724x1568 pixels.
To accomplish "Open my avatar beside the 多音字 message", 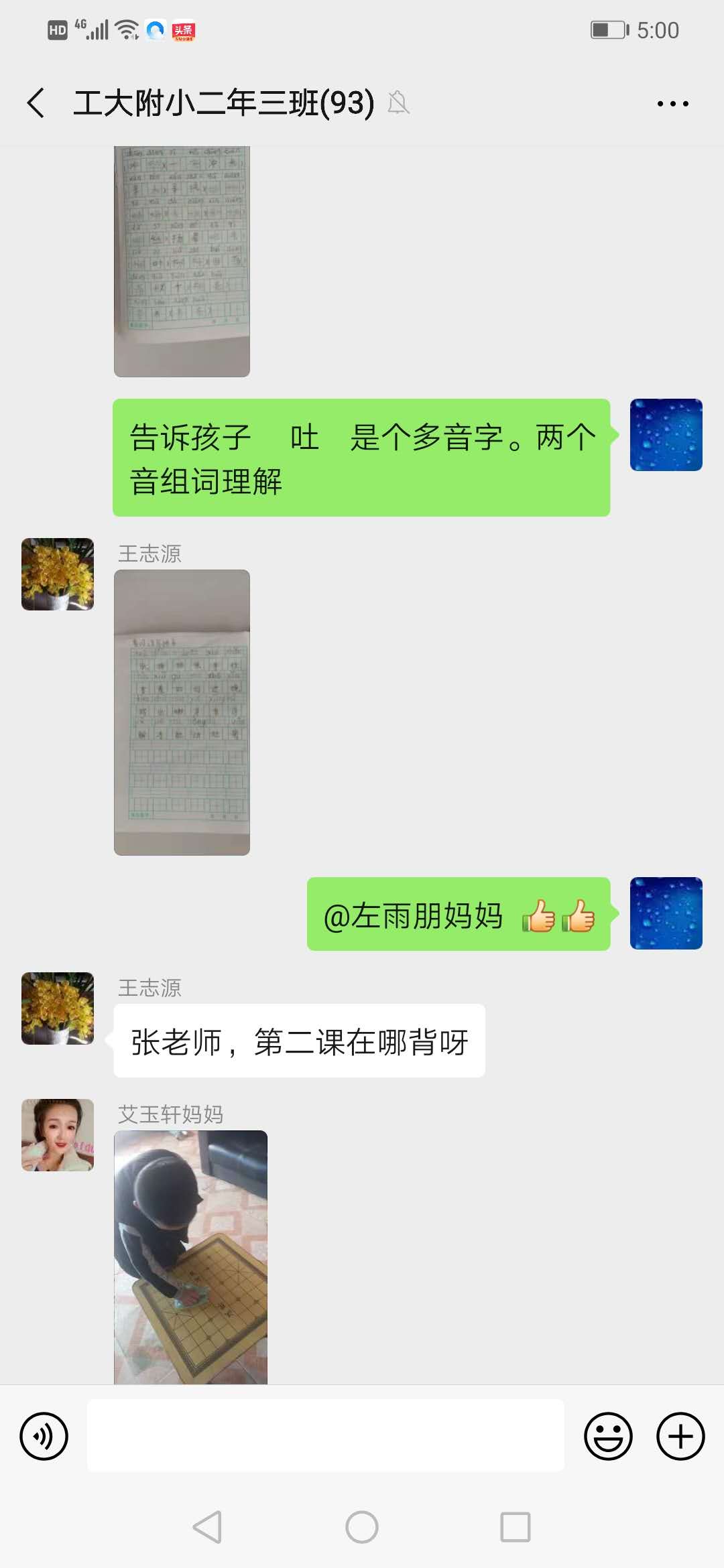I will click(666, 435).
